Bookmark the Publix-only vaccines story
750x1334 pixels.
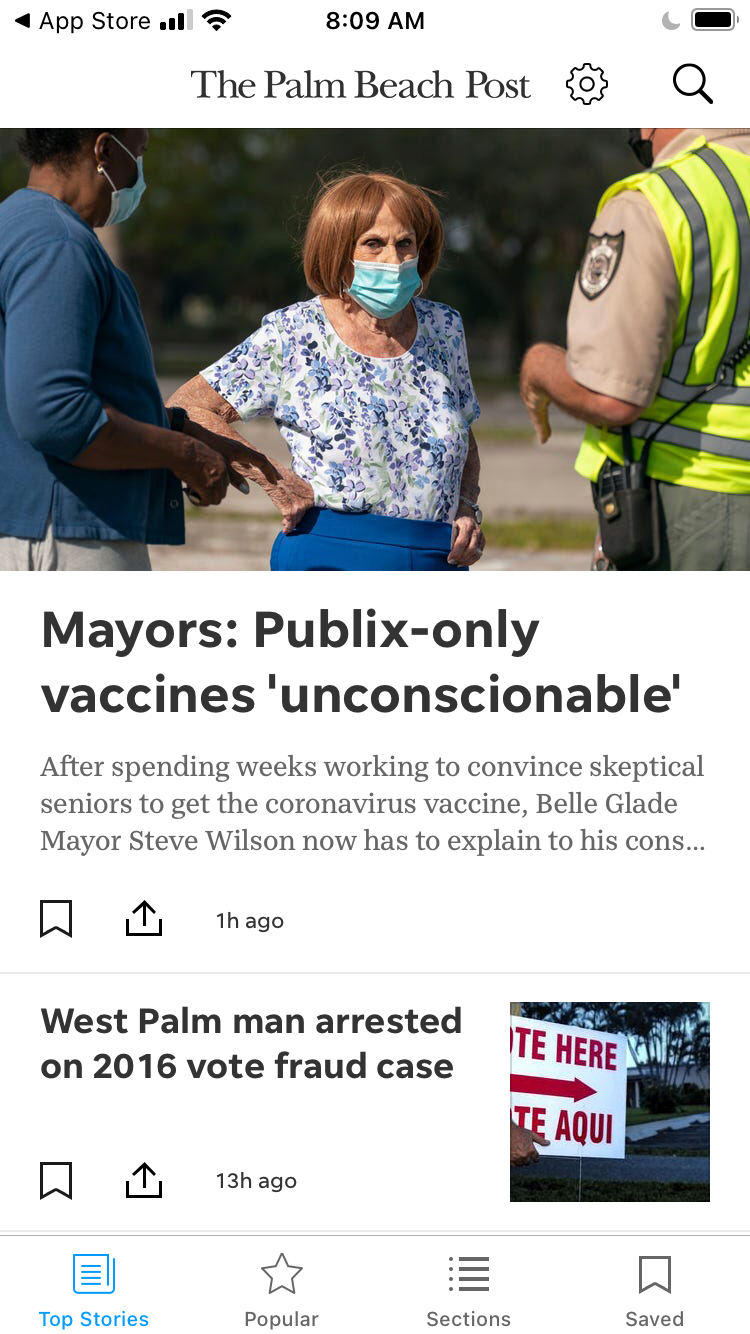click(x=56, y=918)
